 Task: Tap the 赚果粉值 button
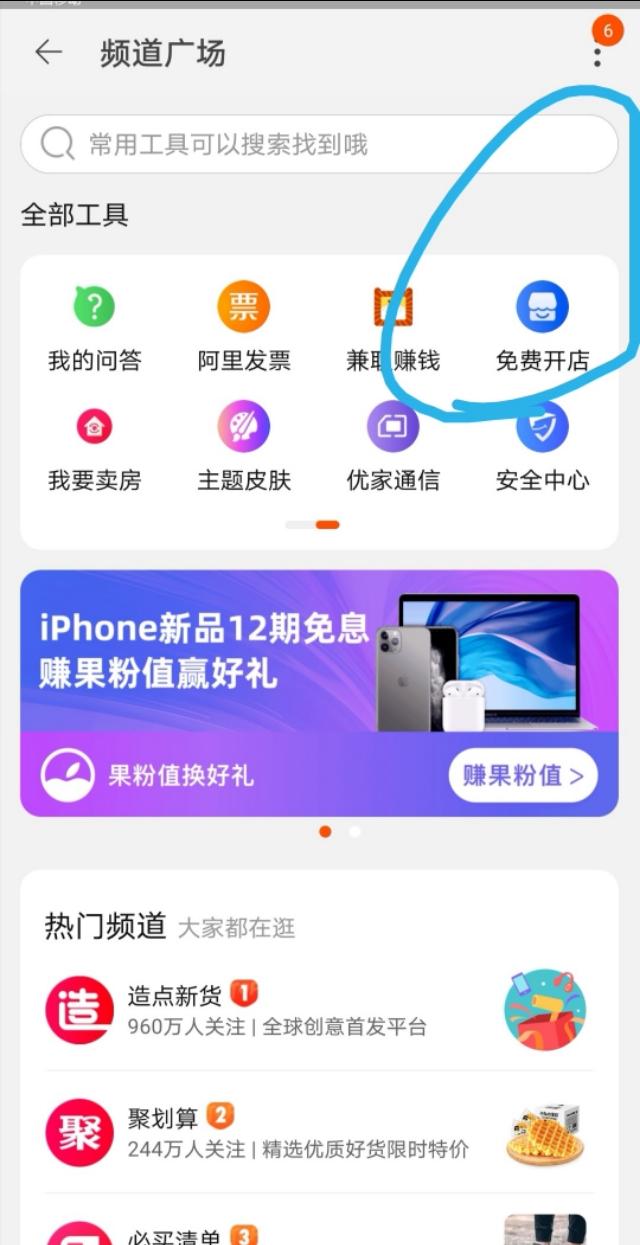(522, 775)
